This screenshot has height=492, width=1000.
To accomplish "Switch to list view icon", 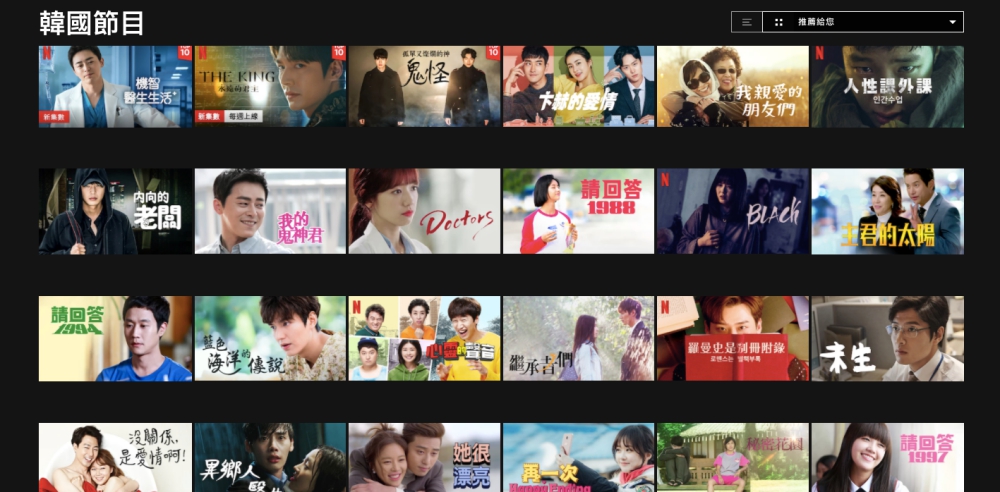I will point(746,22).
